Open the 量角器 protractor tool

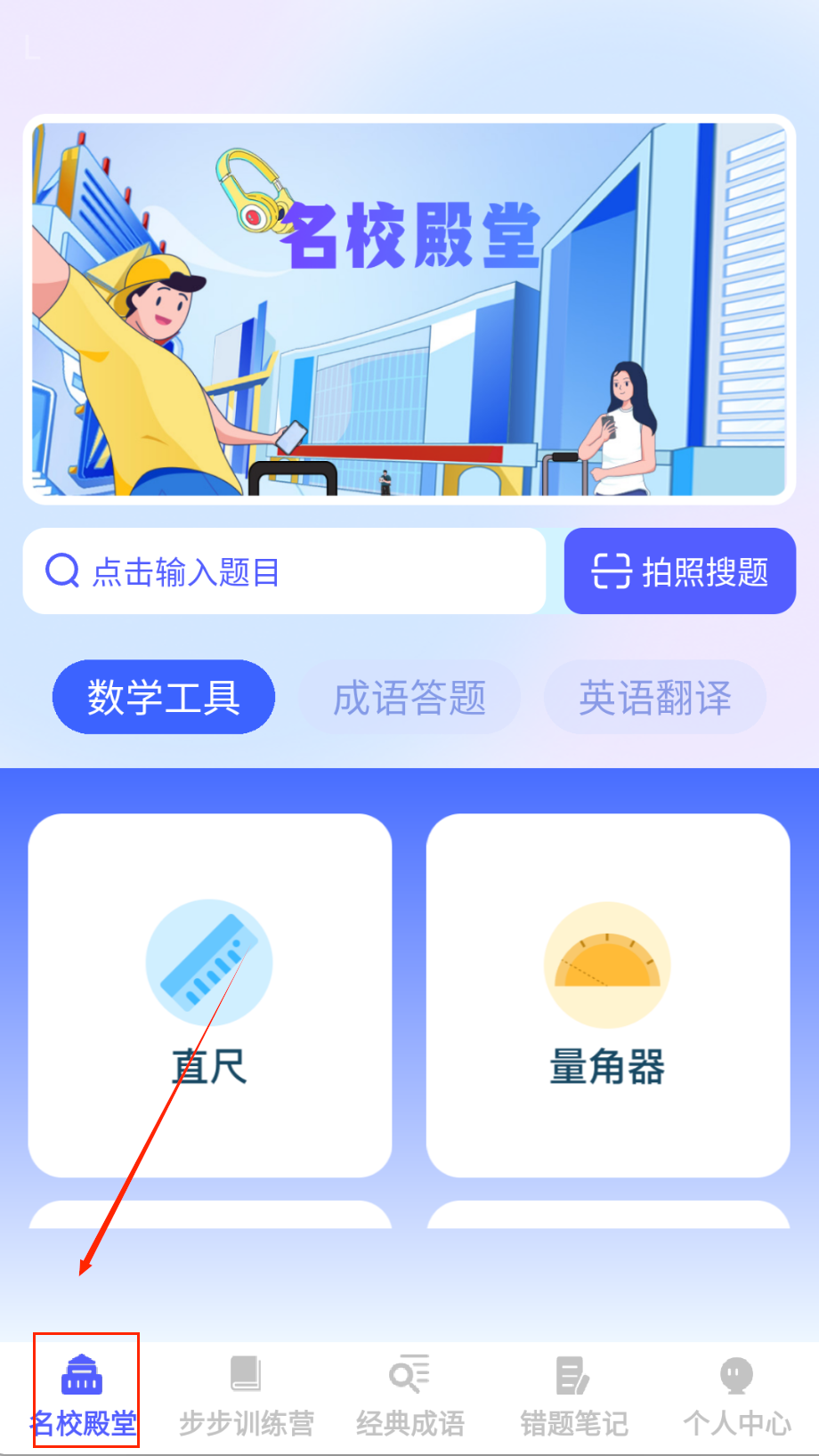(x=608, y=995)
